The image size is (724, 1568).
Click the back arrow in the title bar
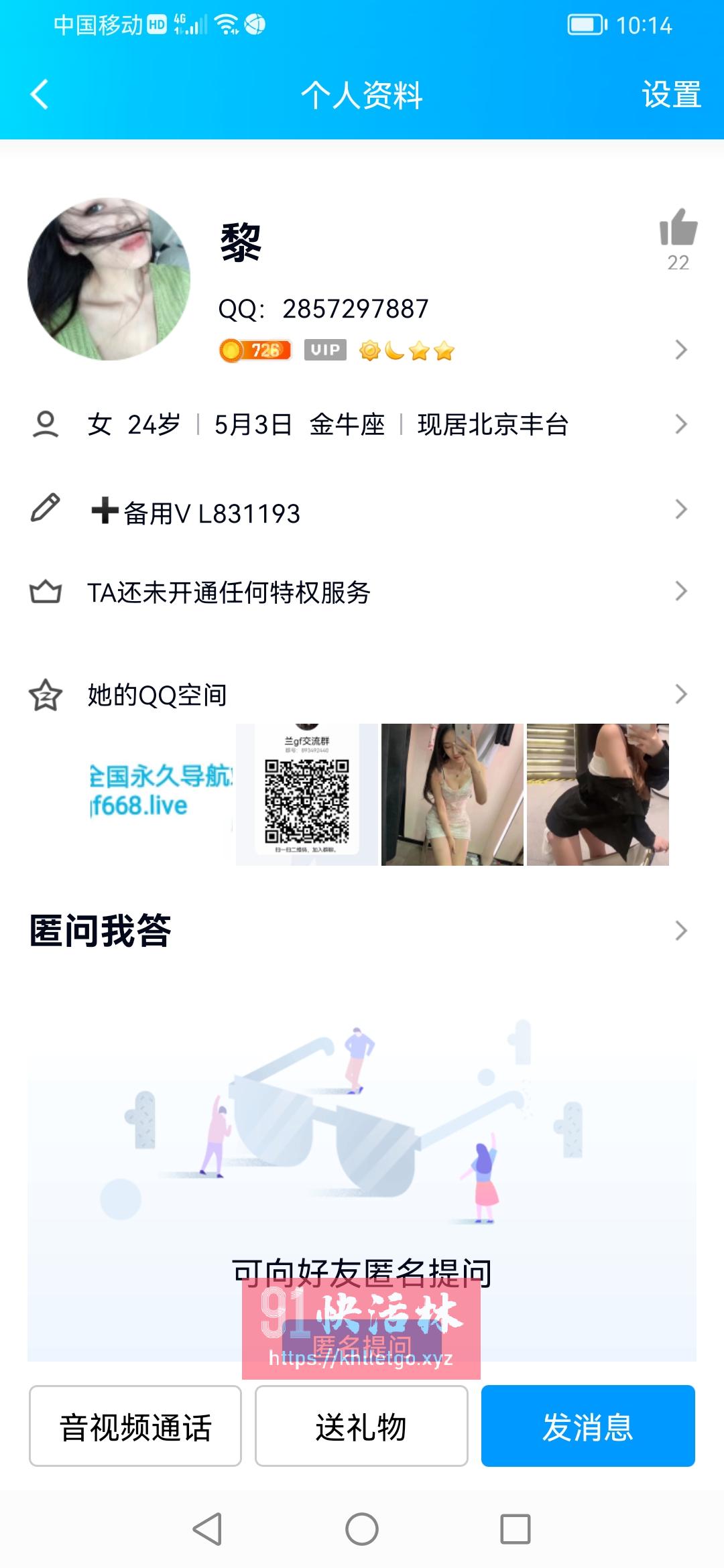(x=38, y=94)
